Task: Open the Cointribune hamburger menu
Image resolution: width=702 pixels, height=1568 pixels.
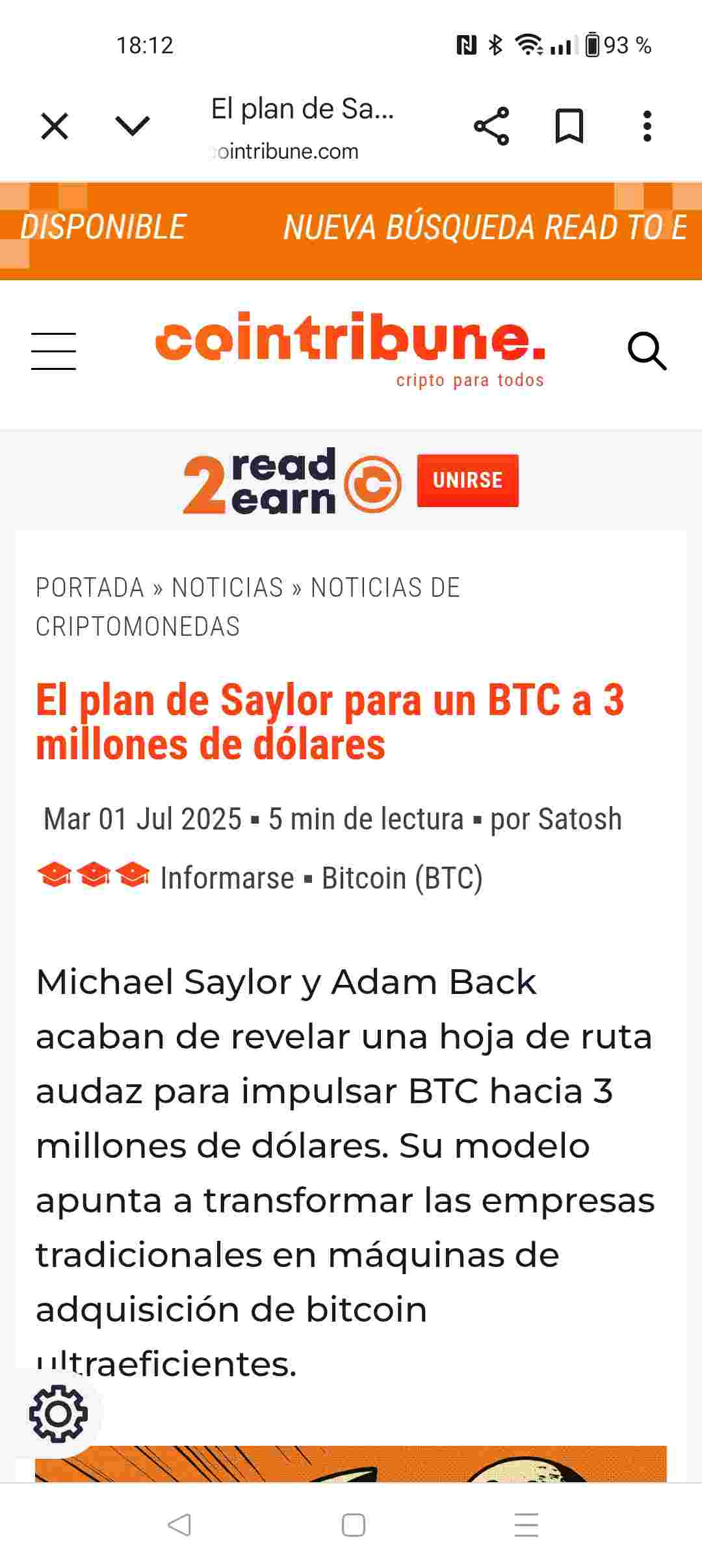Action: pyautogui.click(x=53, y=351)
